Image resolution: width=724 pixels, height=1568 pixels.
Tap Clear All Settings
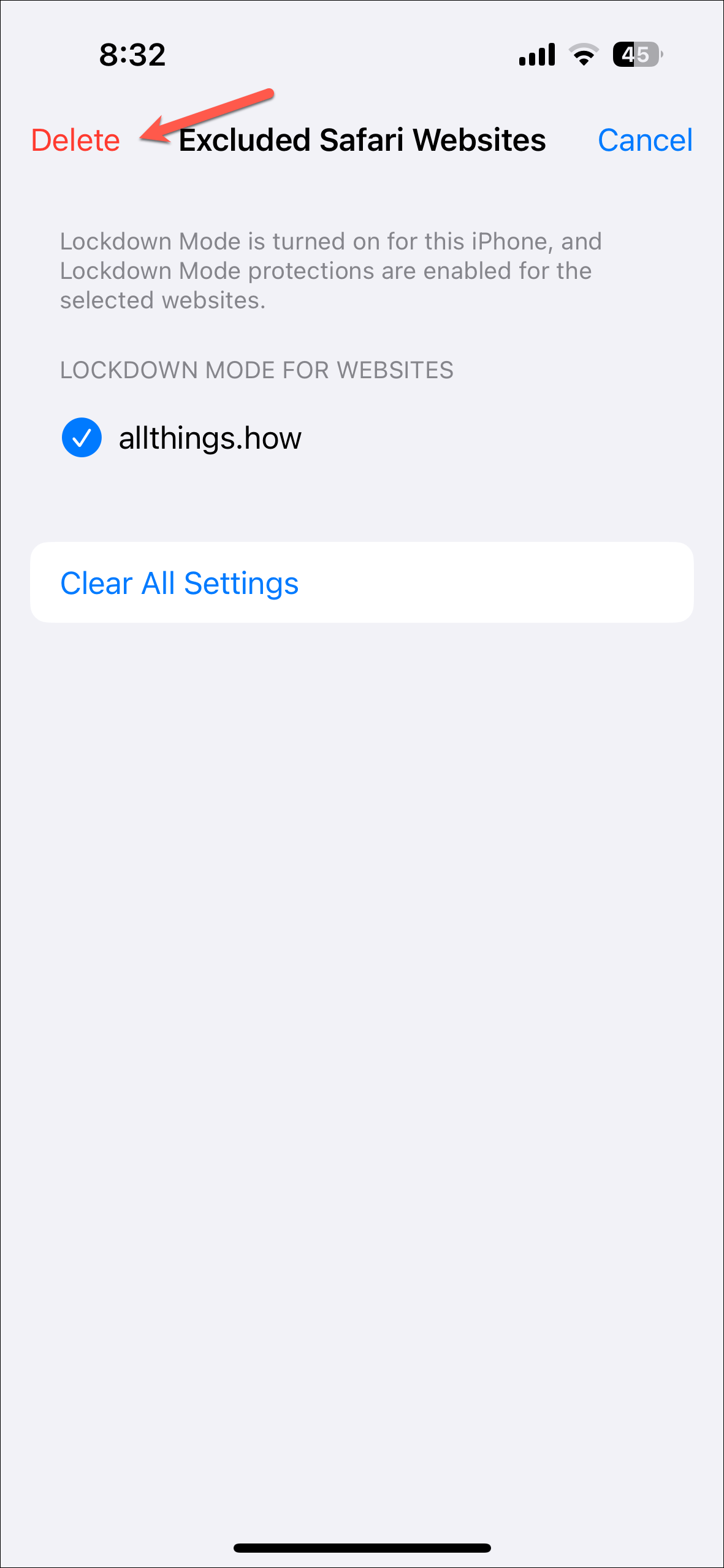(x=180, y=582)
